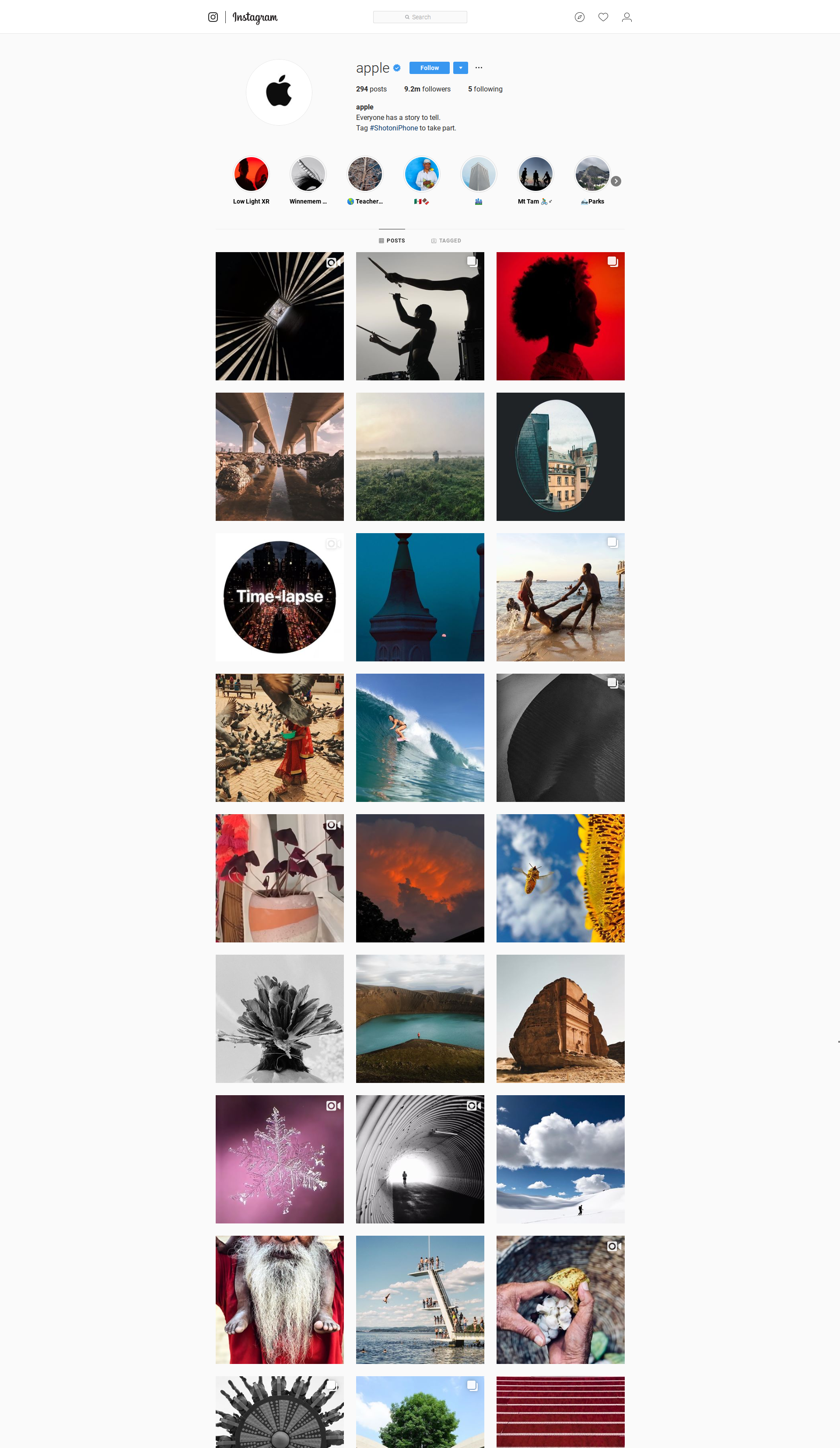Viewport: 840px width, 1448px height.
Task: Open the #ShotoniPhone hashtag link
Action: coord(393,127)
